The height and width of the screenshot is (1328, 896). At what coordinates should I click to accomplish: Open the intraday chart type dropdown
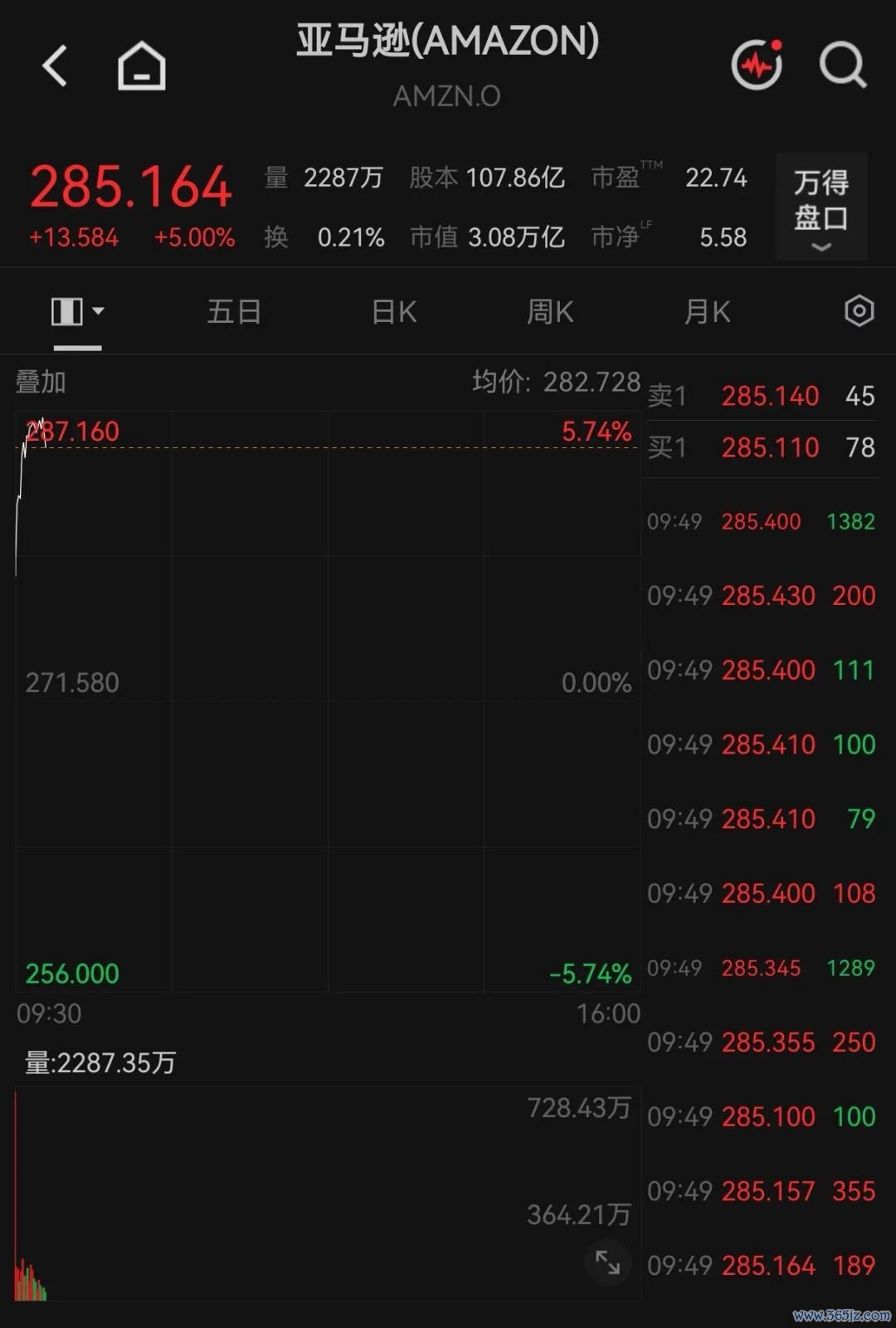[77, 312]
